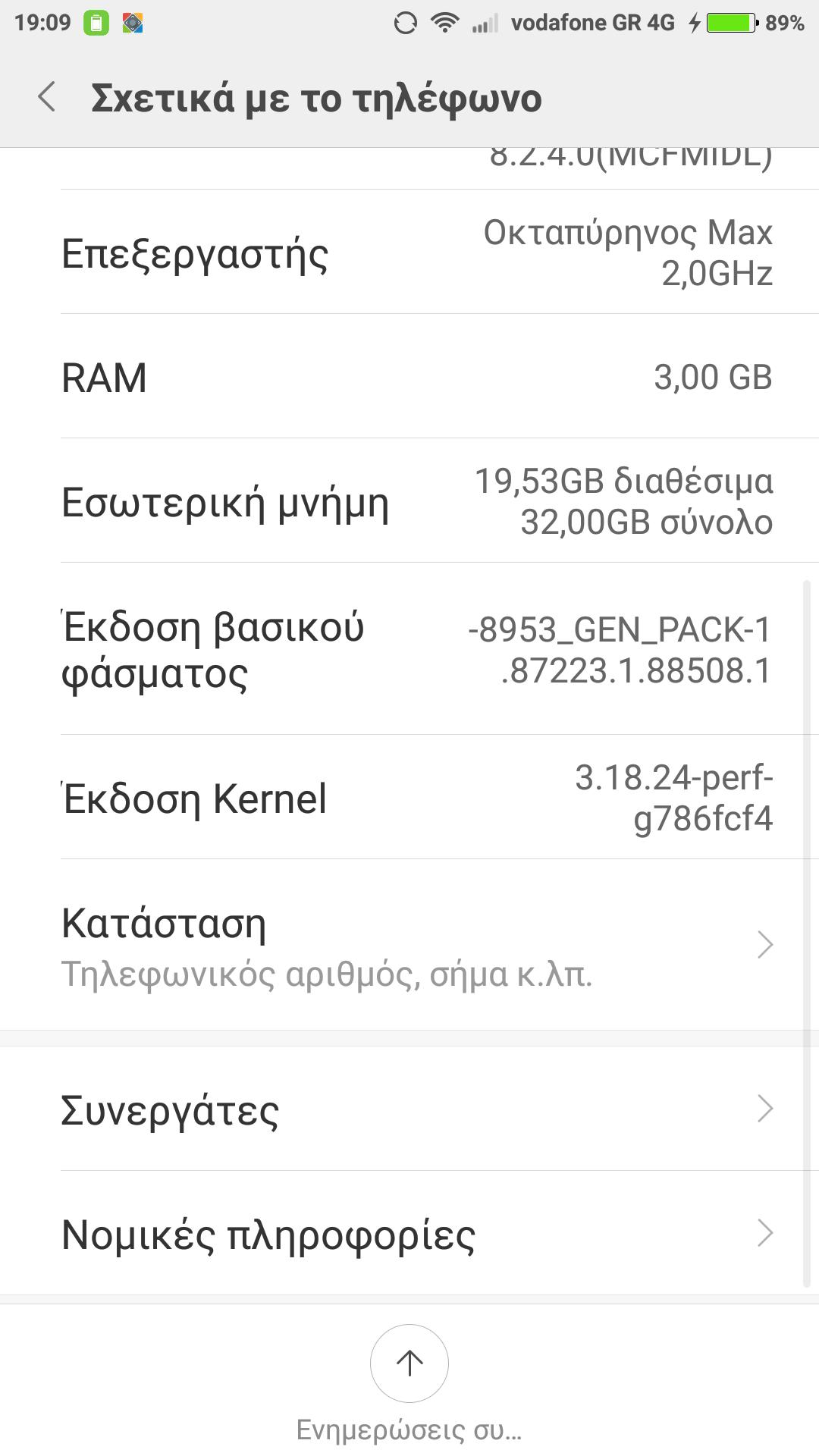This screenshot has height=1456, width=819.
Task: Tap the Εσωτερική μνήμη row
Action: click(409, 501)
